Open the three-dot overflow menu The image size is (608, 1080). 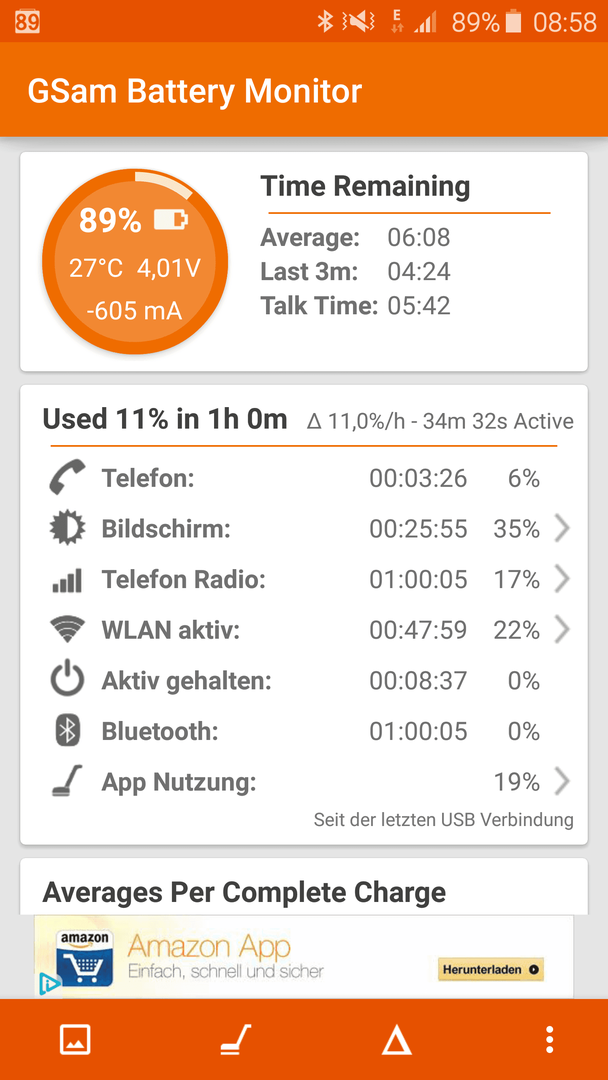549,1039
